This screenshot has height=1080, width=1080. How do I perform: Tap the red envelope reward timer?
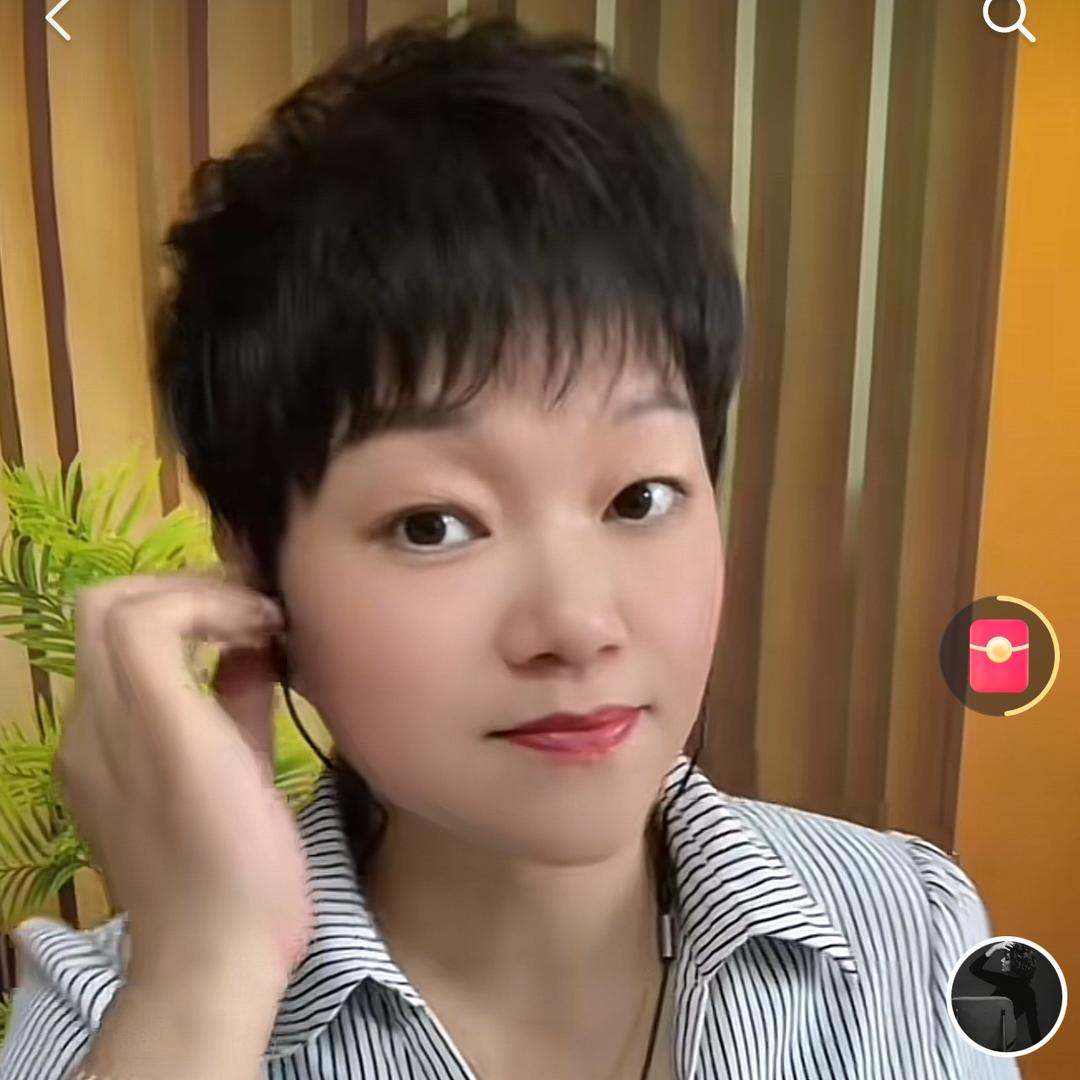[999, 655]
